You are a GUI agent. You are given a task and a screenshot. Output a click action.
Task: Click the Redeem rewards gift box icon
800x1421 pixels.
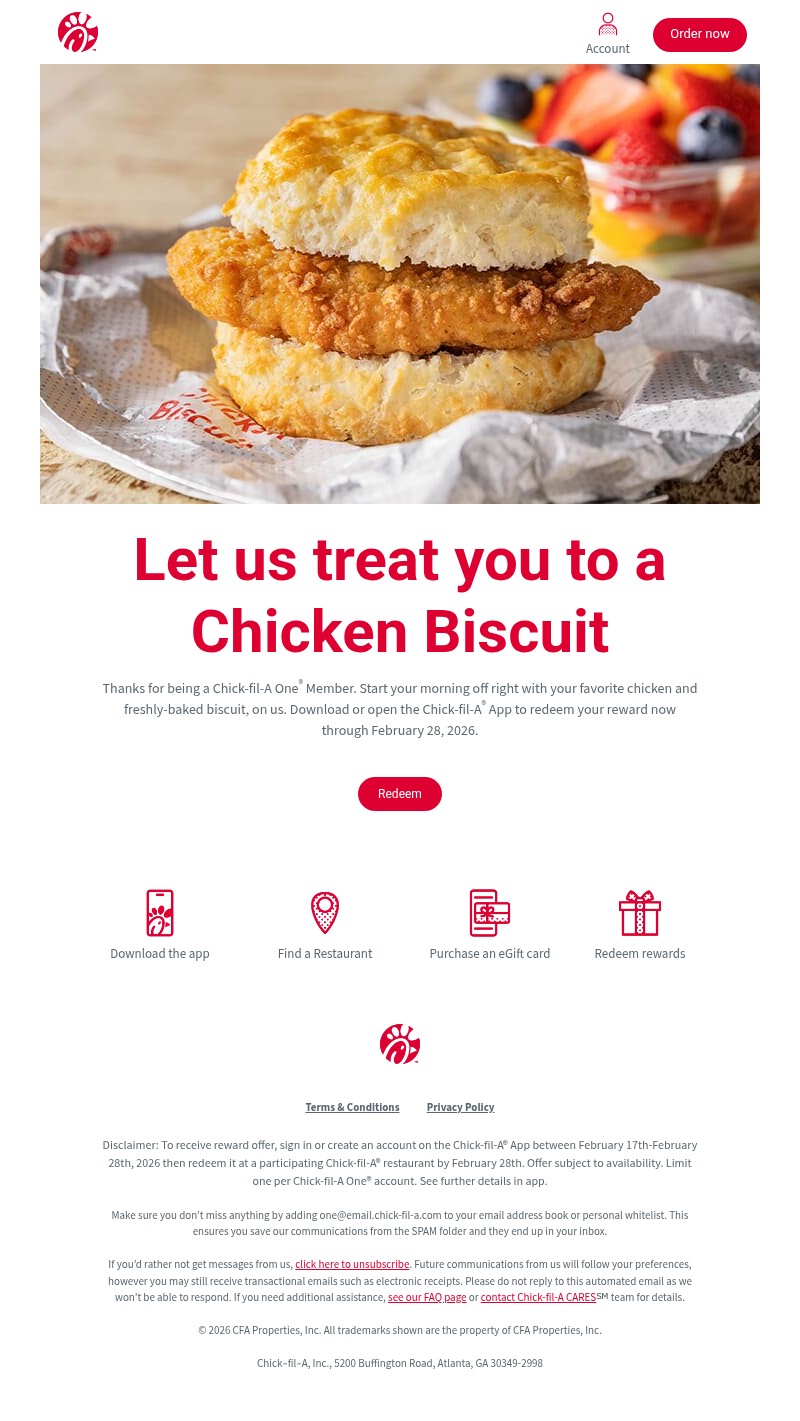(x=640, y=912)
